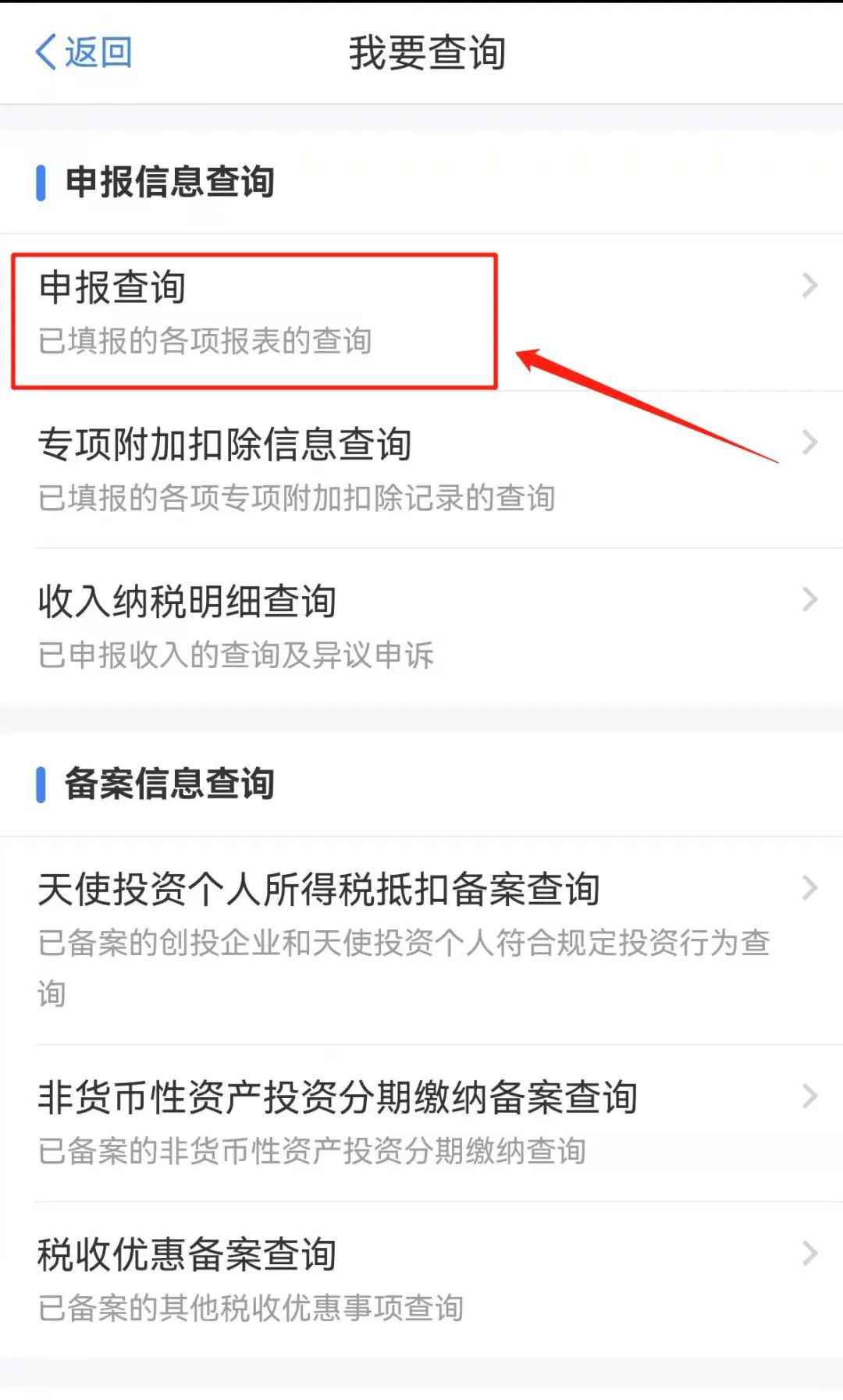Select the 收入纳税明细查询 entry

421,627
